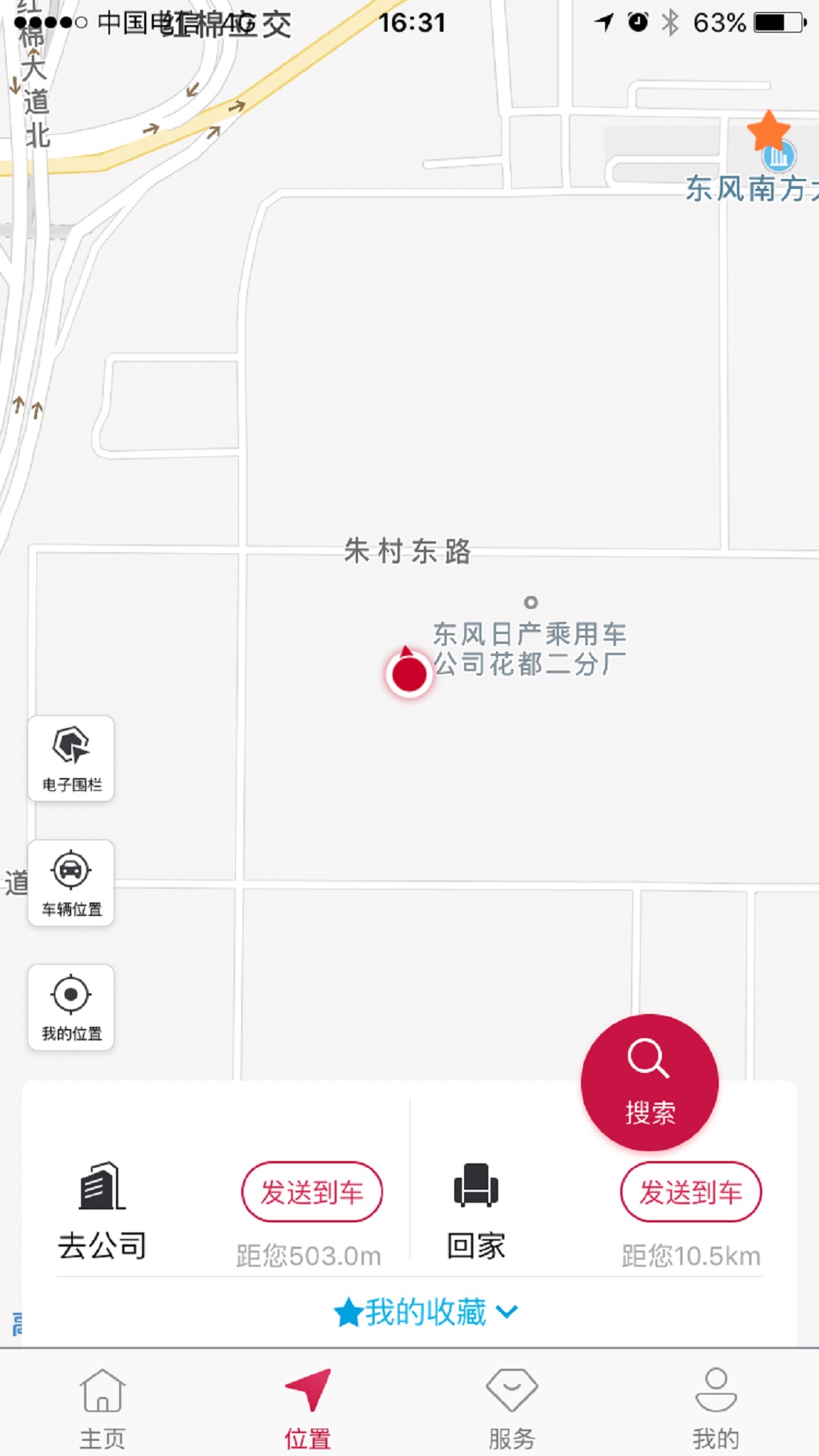Tap the orange star favorite marker

pyautogui.click(x=768, y=130)
